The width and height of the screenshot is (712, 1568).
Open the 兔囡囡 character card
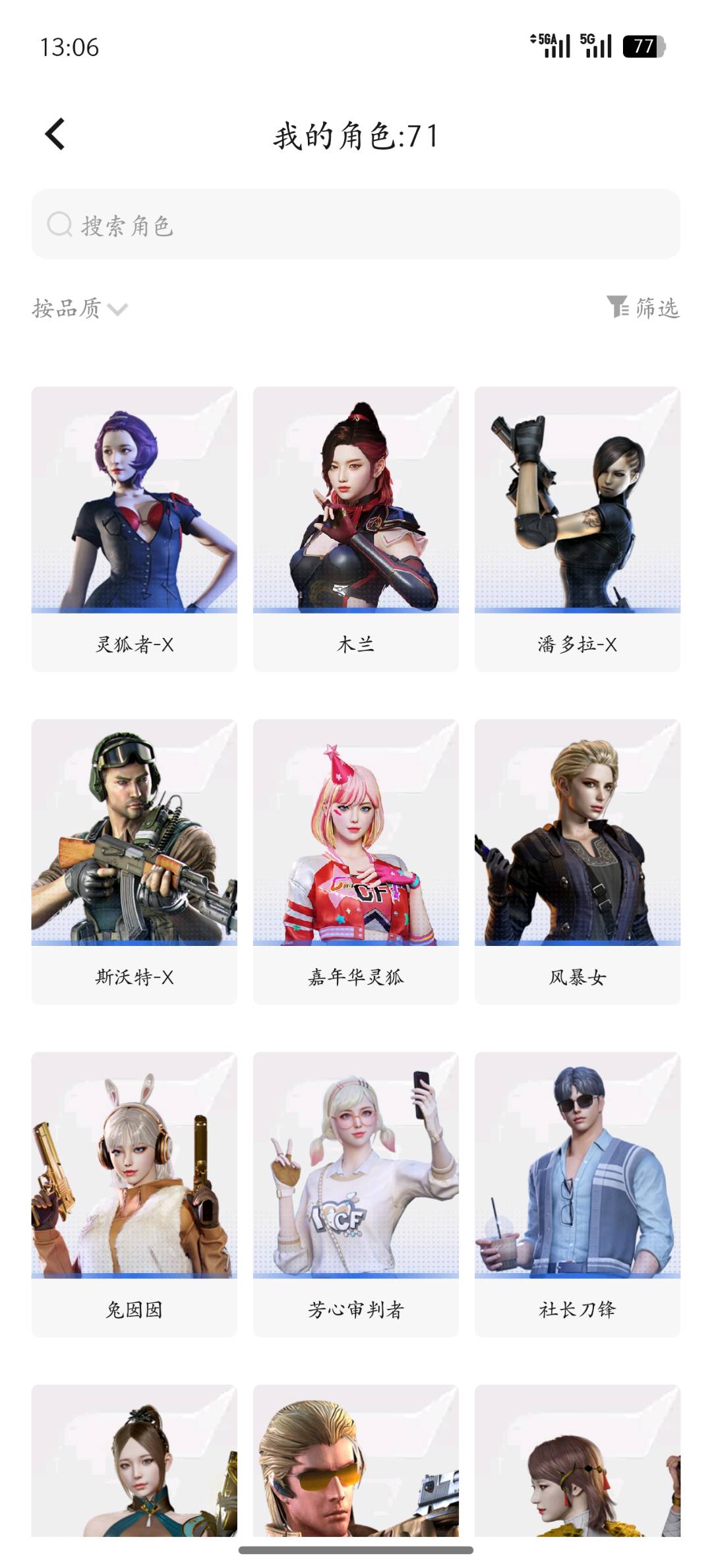[x=134, y=1193]
